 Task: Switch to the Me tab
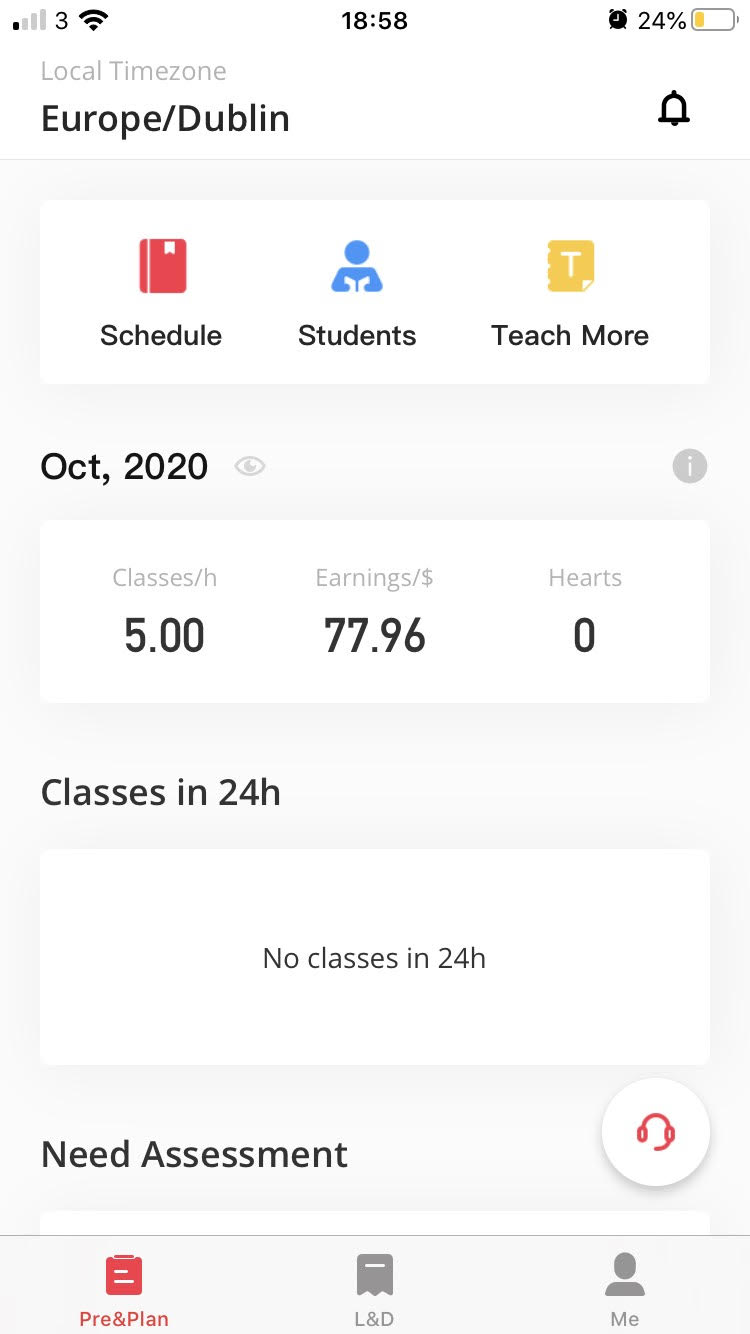[625, 1291]
